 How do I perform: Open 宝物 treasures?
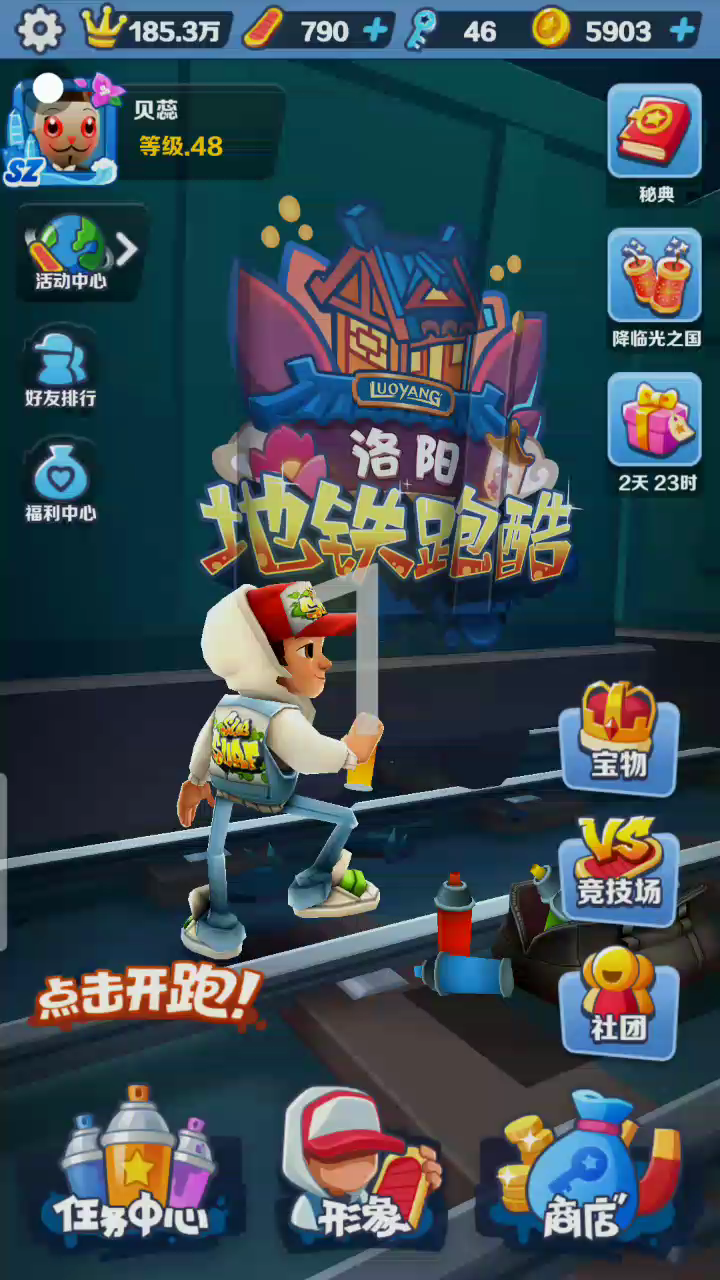coord(618,736)
